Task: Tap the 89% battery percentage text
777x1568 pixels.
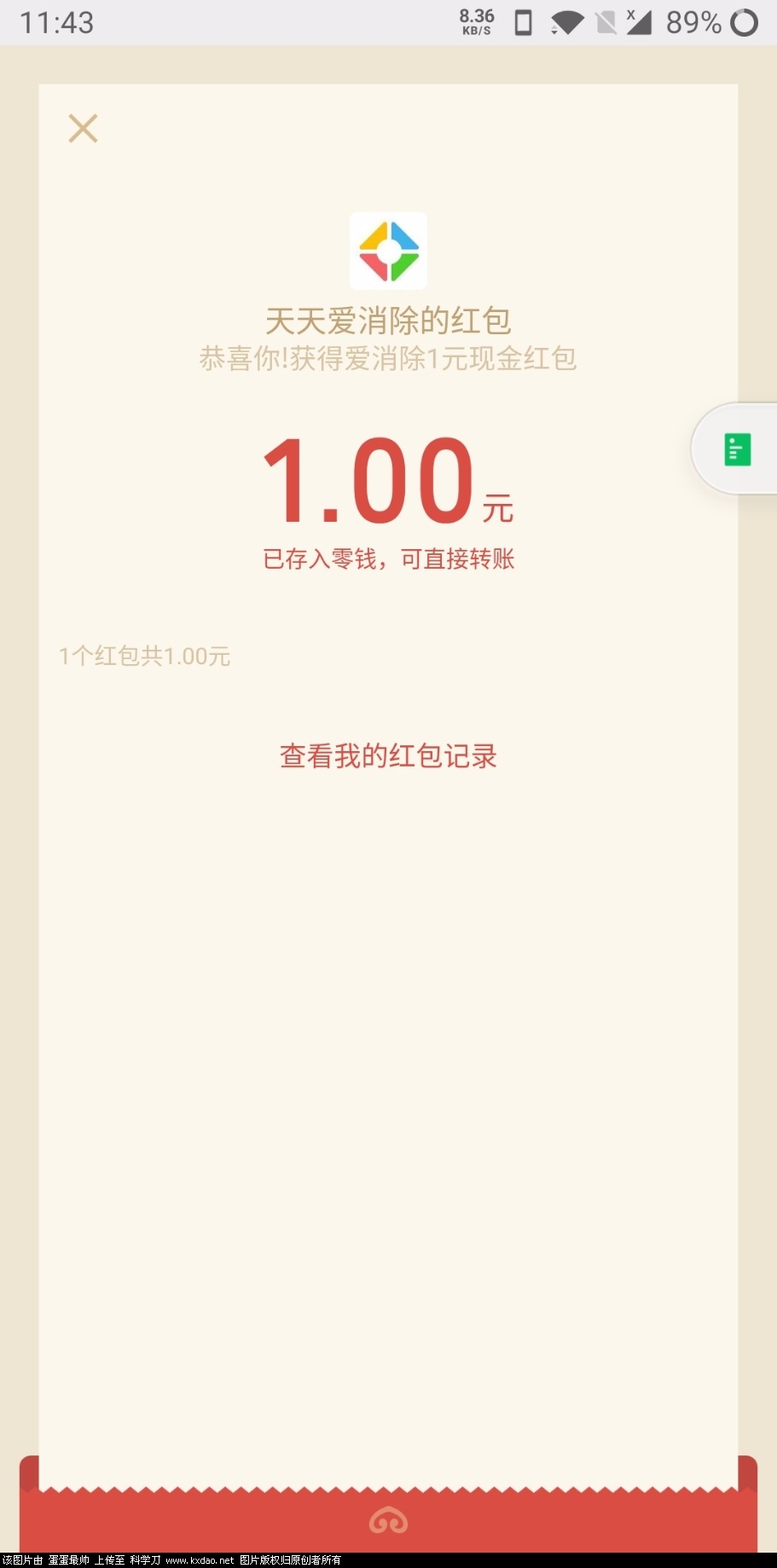Action: click(693, 24)
